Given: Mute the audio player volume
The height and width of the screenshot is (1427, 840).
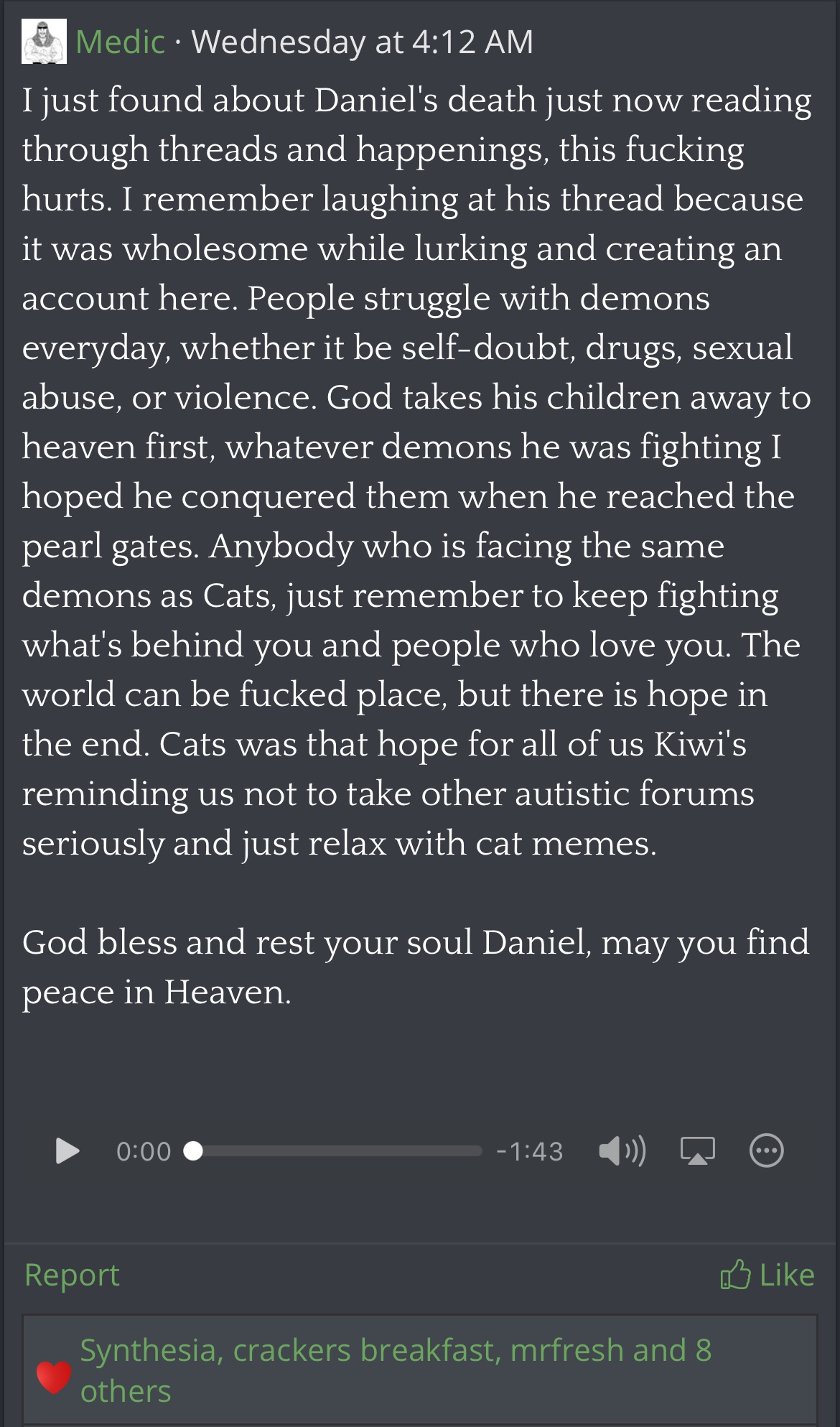Looking at the screenshot, I should coord(622,1151).
